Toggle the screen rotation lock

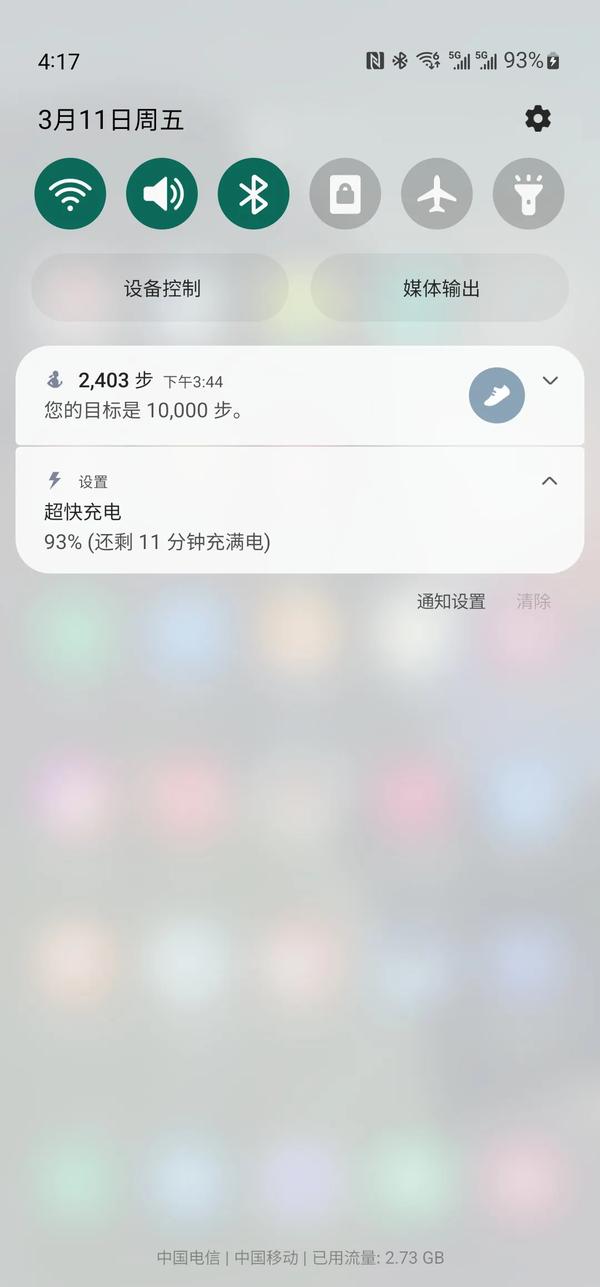point(345,194)
